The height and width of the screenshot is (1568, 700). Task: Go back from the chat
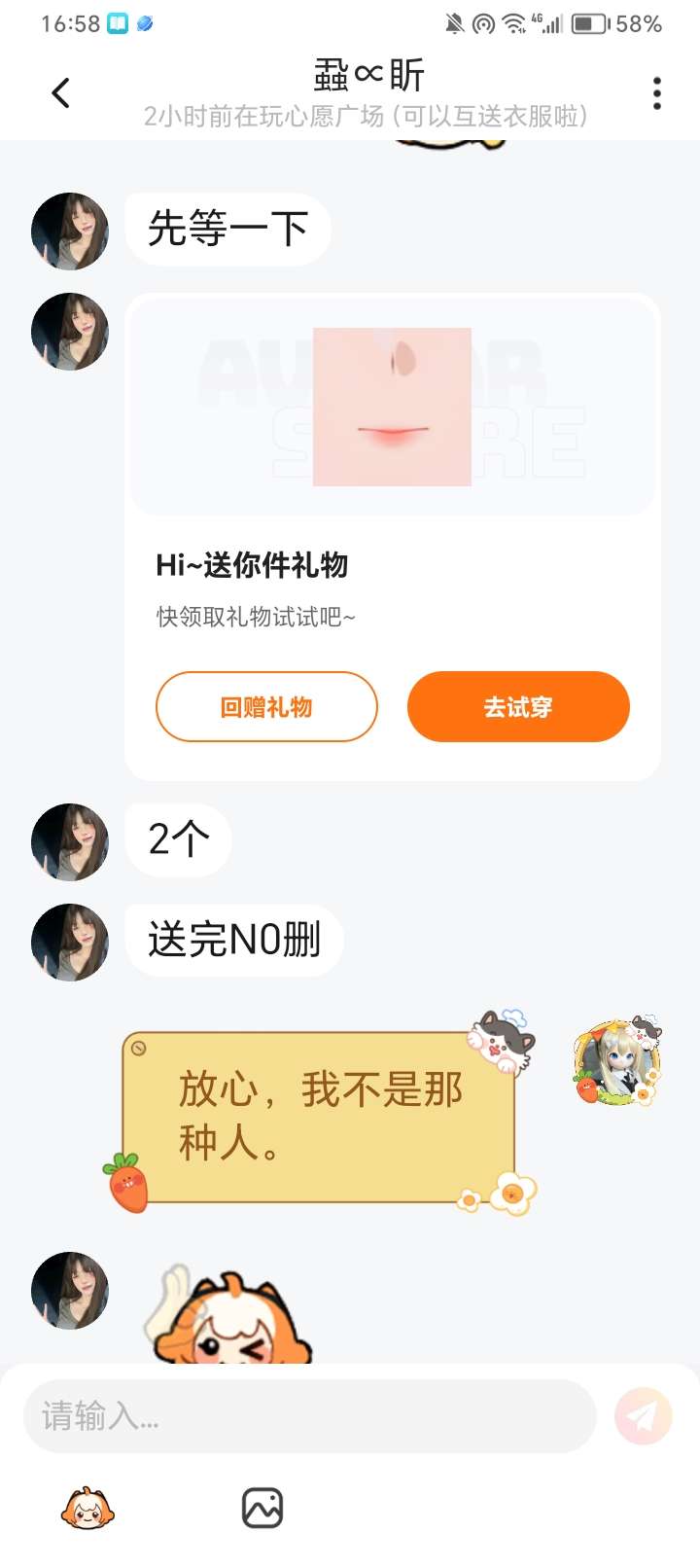click(x=60, y=93)
